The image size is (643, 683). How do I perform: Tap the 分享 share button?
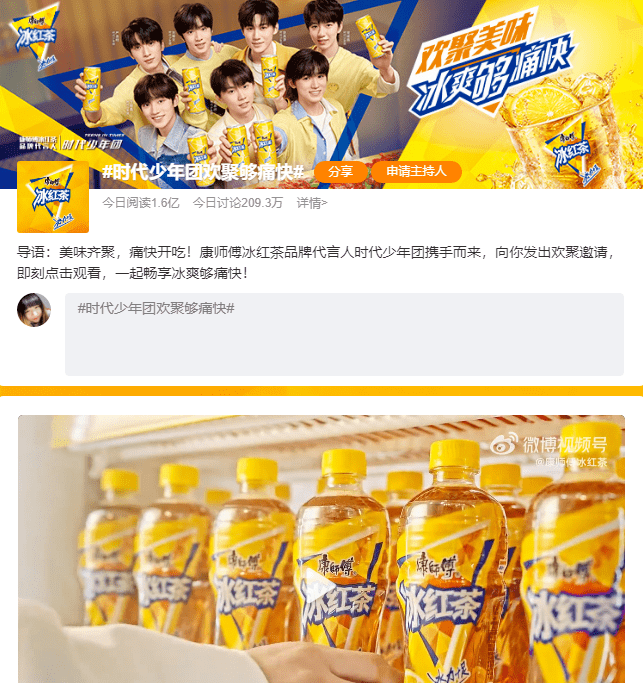pyautogui.click(x=340, y=172)
